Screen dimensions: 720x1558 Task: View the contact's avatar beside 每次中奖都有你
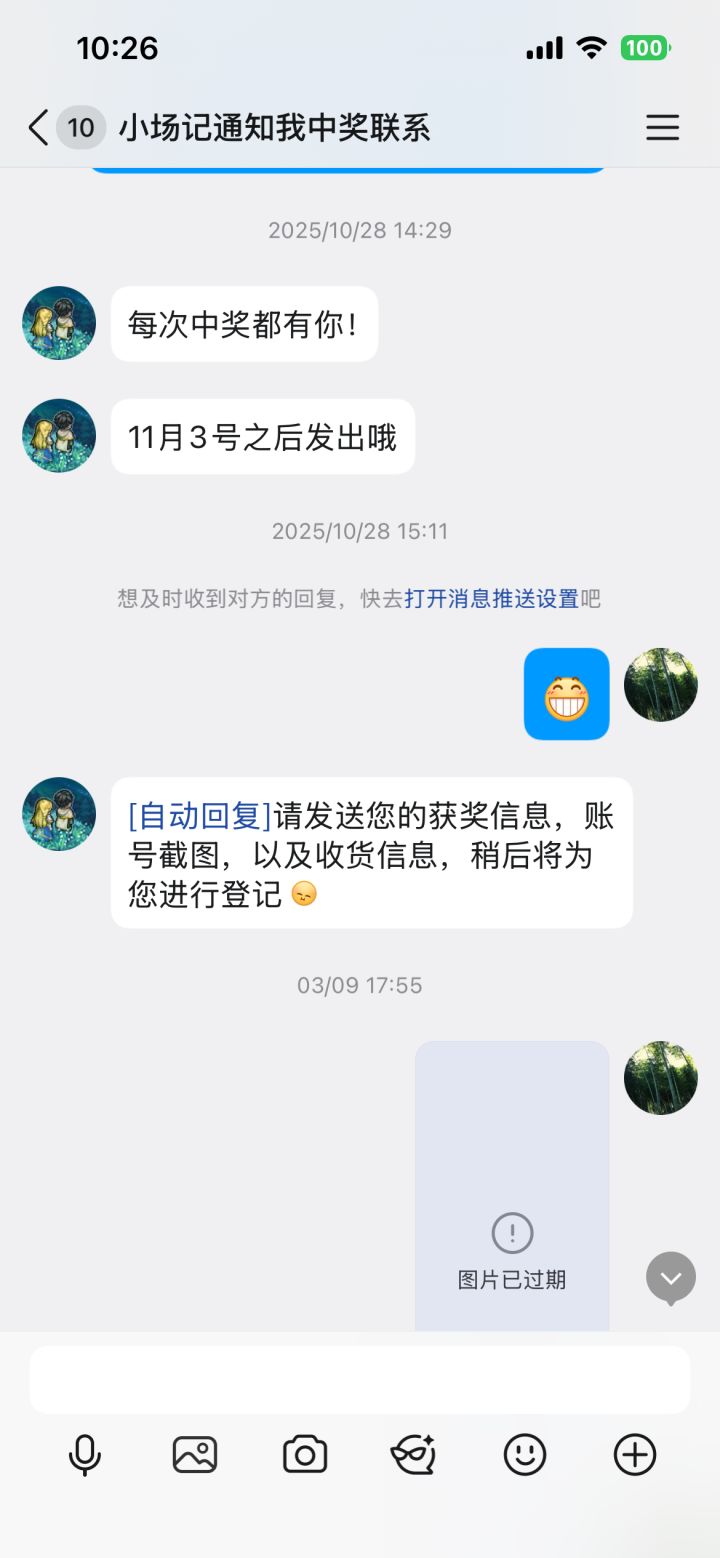(59, 323)
